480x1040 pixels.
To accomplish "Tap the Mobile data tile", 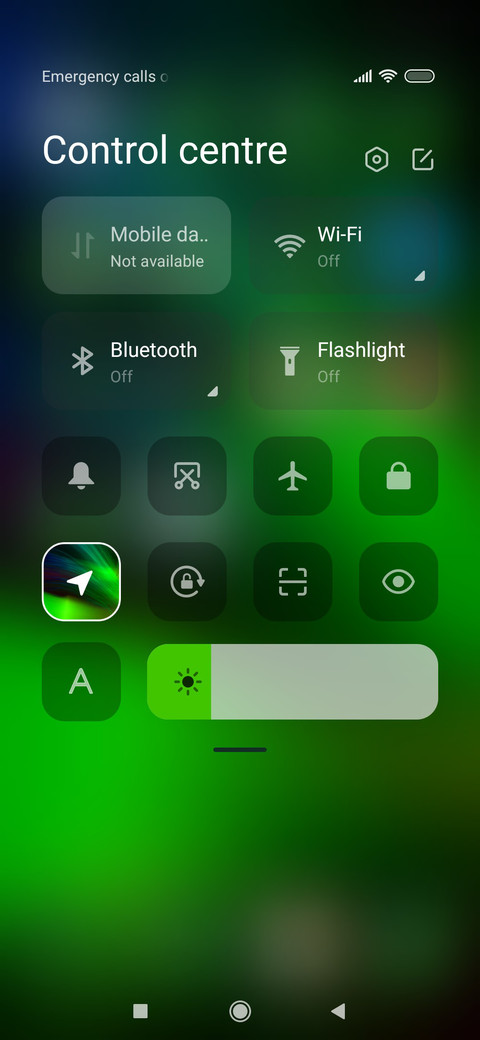I will click(x=137, y=245).
